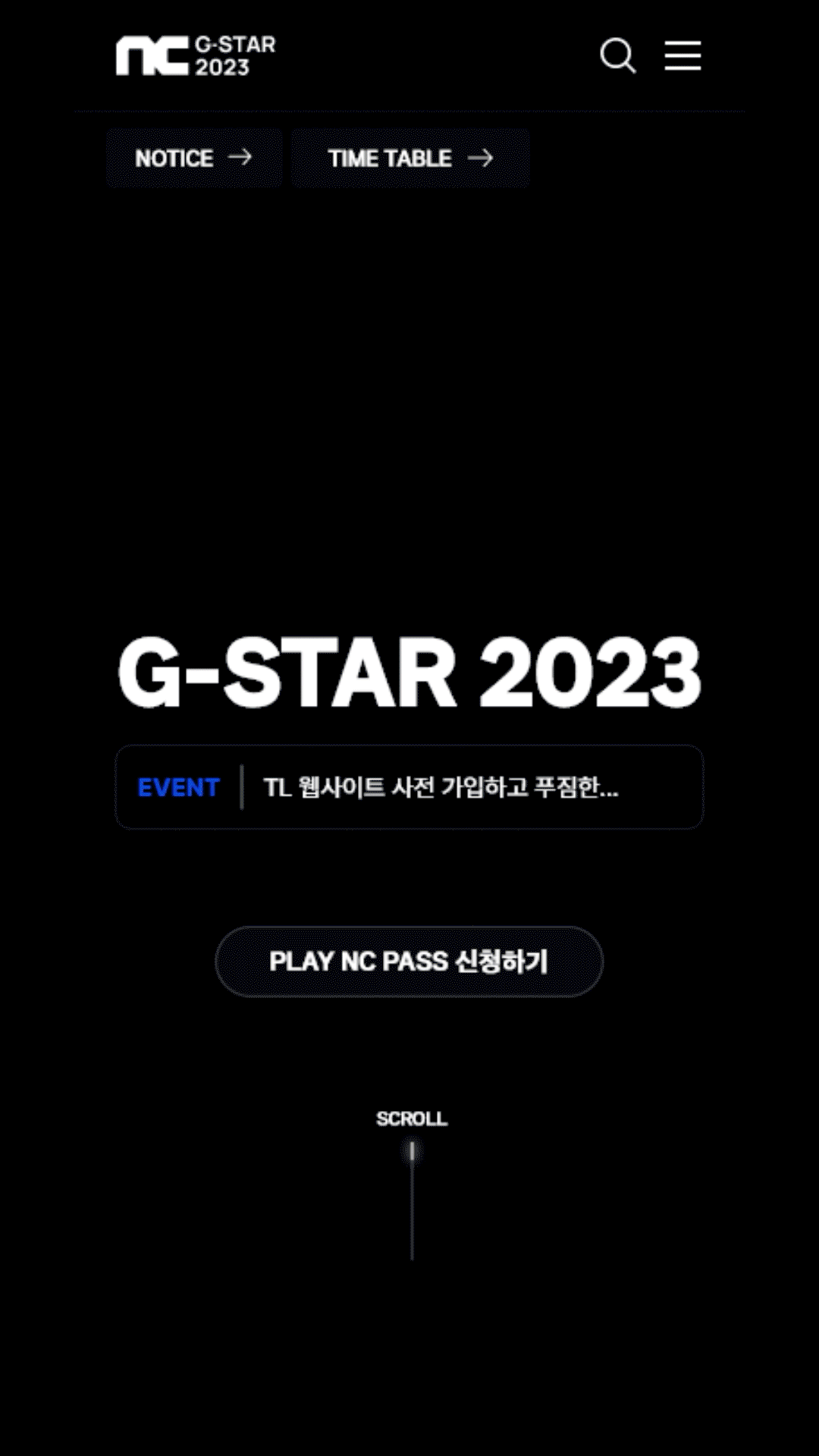Image resolution: width=819 pixels, height=1456 pixels.
Task: Open the search magnifier icon
Action: click(617, 55)
